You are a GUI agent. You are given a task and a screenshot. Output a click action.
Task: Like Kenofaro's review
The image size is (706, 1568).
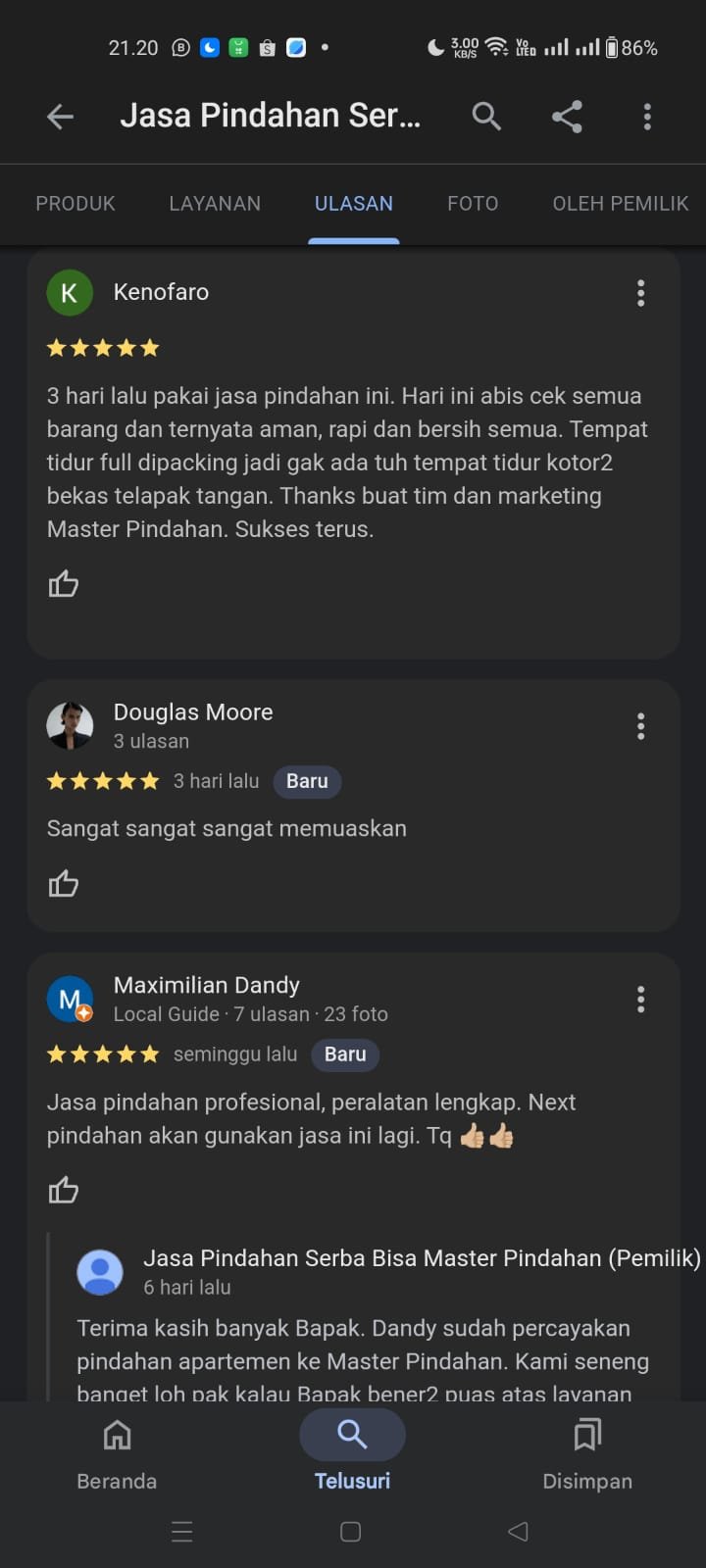pyautogui.click(x=64, y=584)
